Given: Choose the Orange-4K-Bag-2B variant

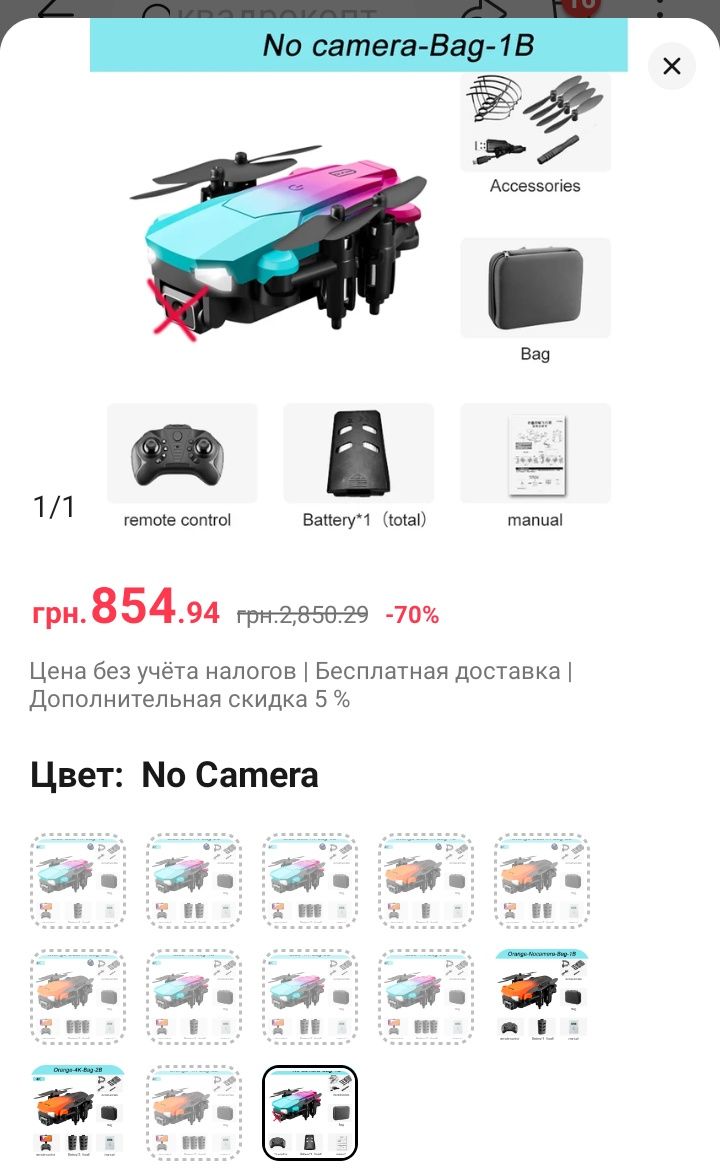Looking at the screenshot, I should point(78,1112).
